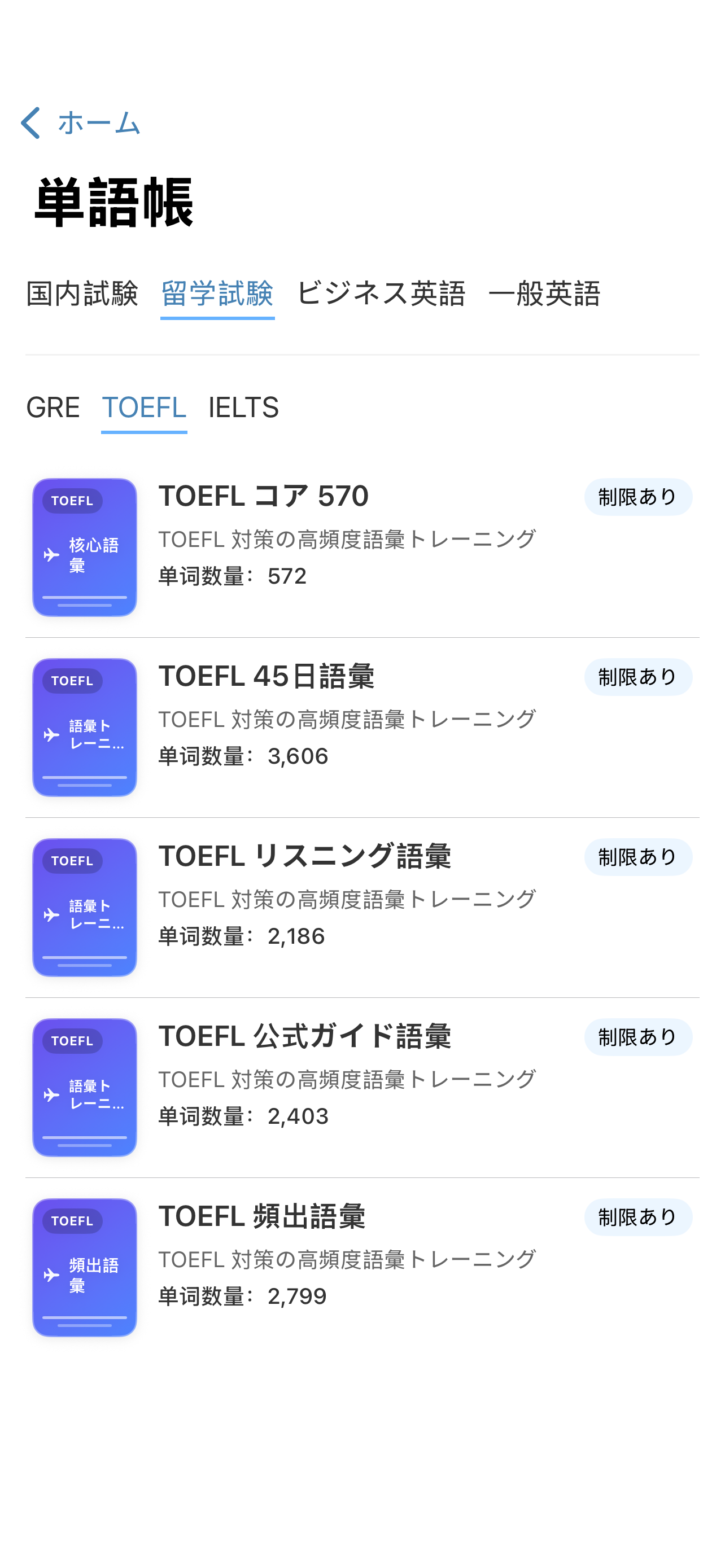Viewport: 725px width, 1568px height.
Task: Switch to the GRE sub-tab
Action: click(x=53, y=408)
